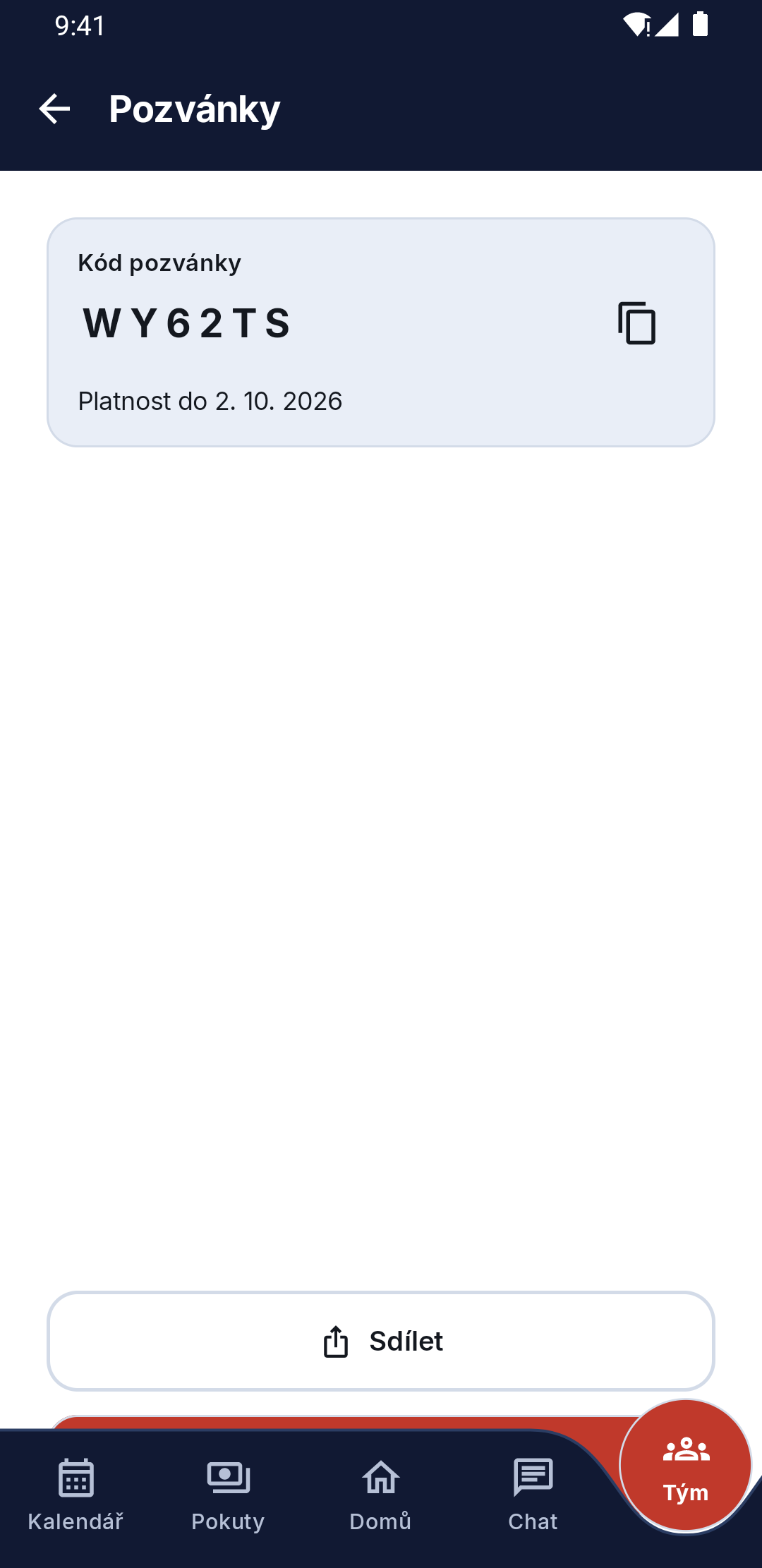Copy the invitation code WY62TS
The width and height of the screenshot is (762, 1568).
tap(637, 323)
